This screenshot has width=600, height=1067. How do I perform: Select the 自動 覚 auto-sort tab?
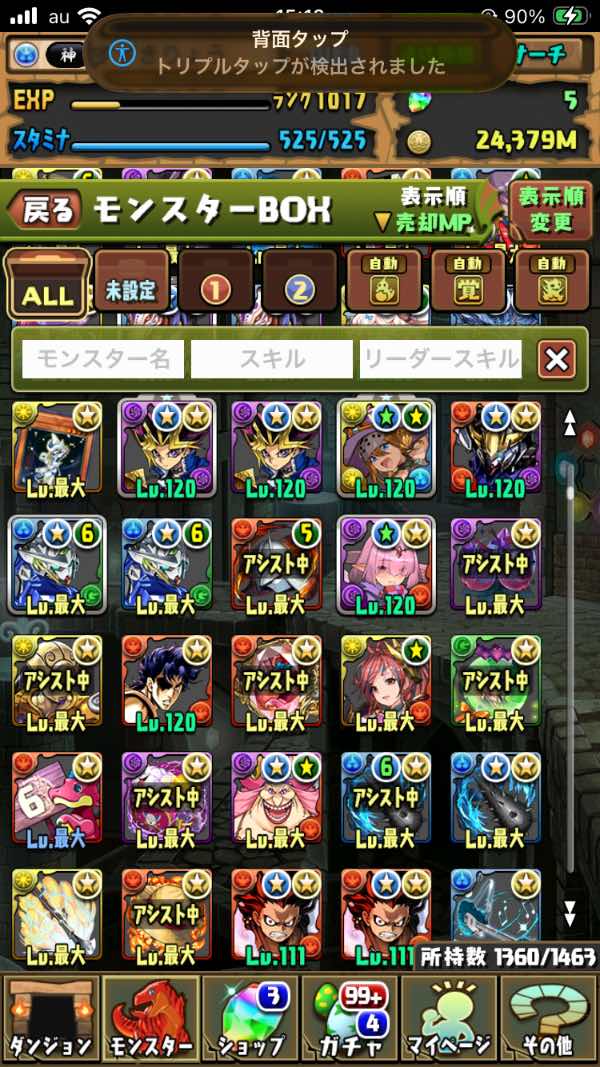[x=468, y=281]
